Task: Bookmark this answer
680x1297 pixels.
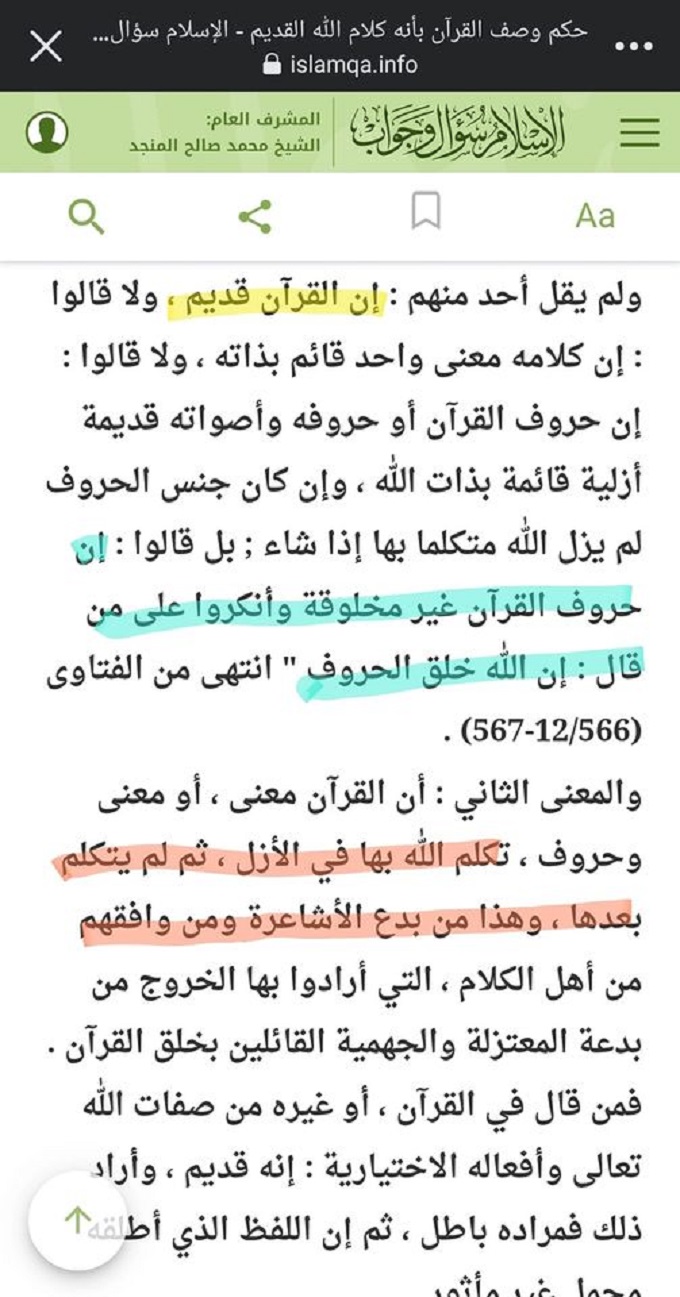Action: (x=425, y=215)
